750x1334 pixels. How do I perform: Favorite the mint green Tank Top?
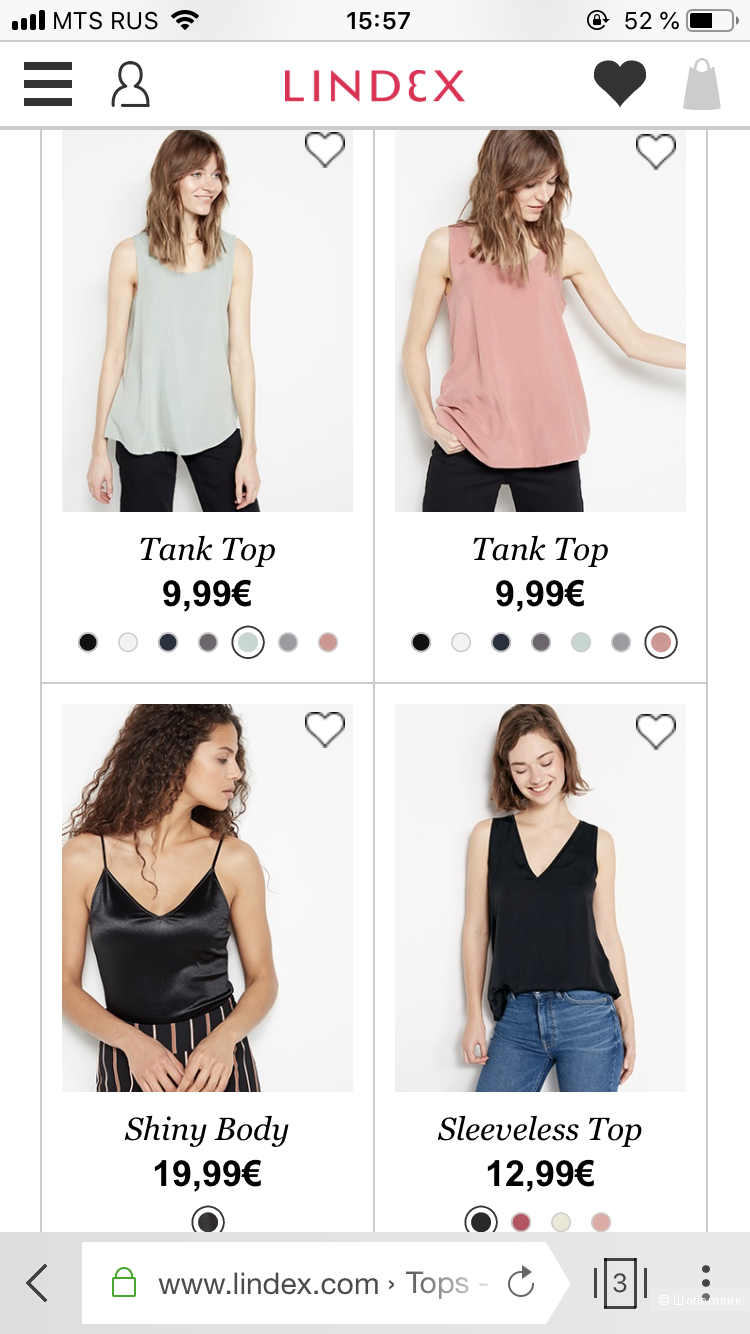pyautogui.click(x=325, y=150)
